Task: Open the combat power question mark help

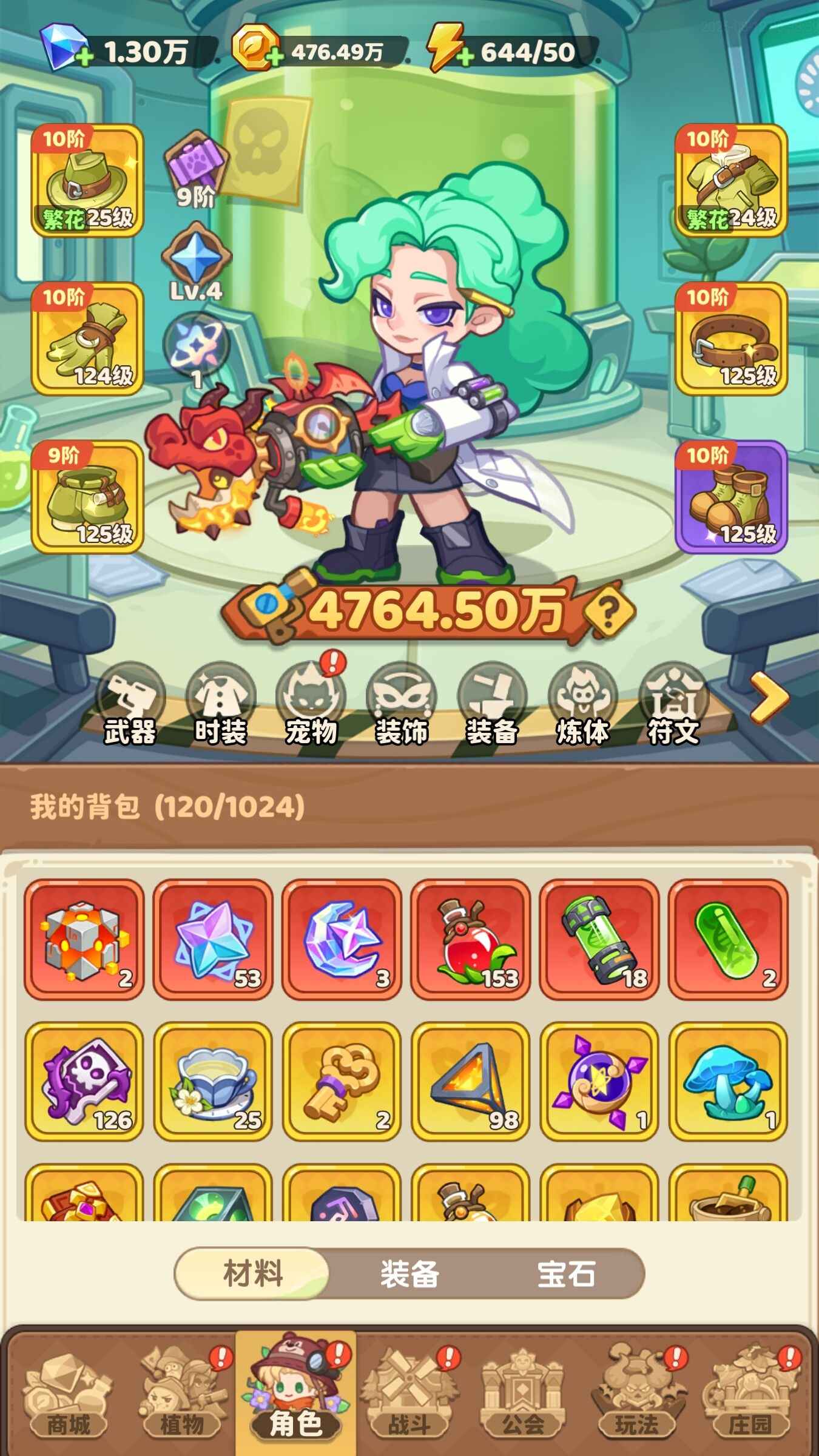Action: point(608,609)
